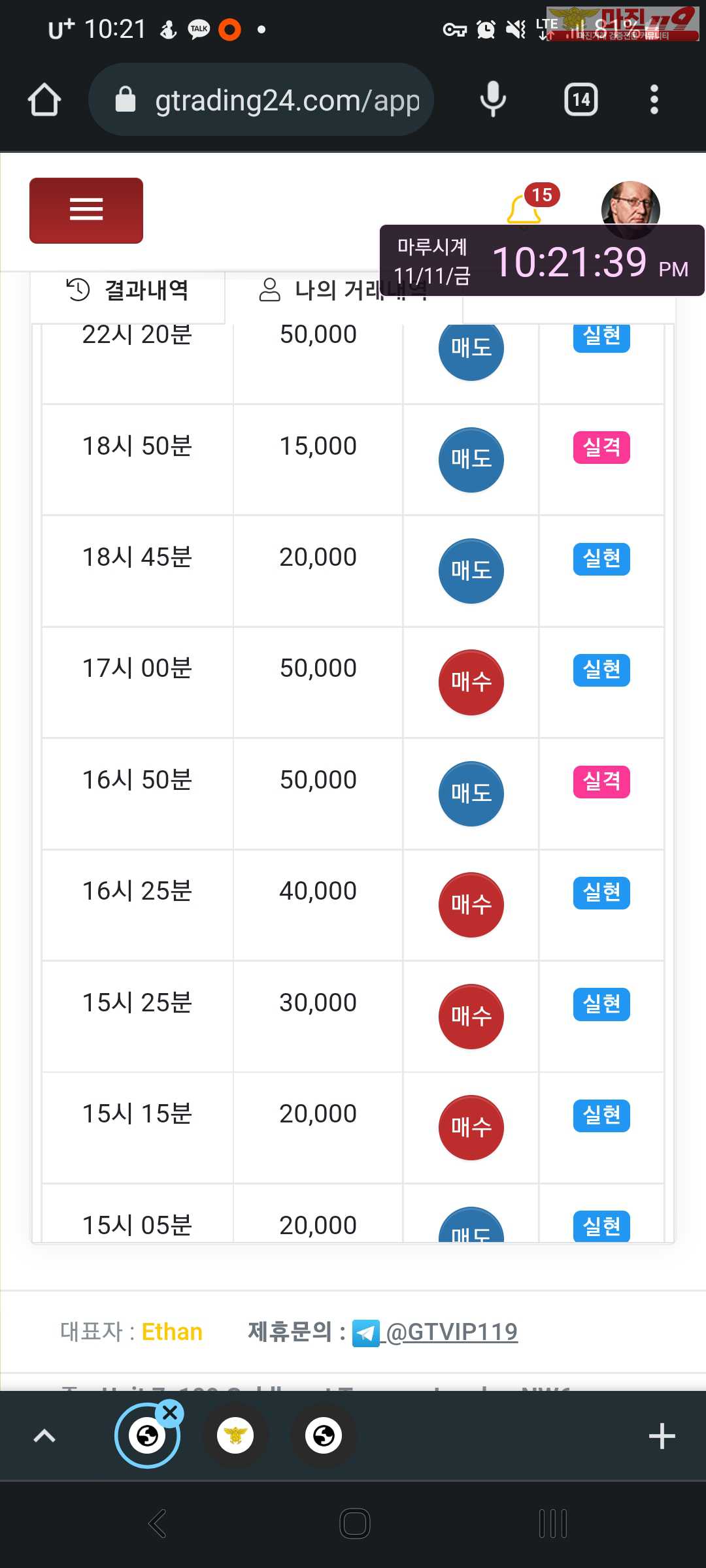The width and height of the screenshot is (706, 1568).
Task: Open the browser overflow menu
Action: pos(654,99)
